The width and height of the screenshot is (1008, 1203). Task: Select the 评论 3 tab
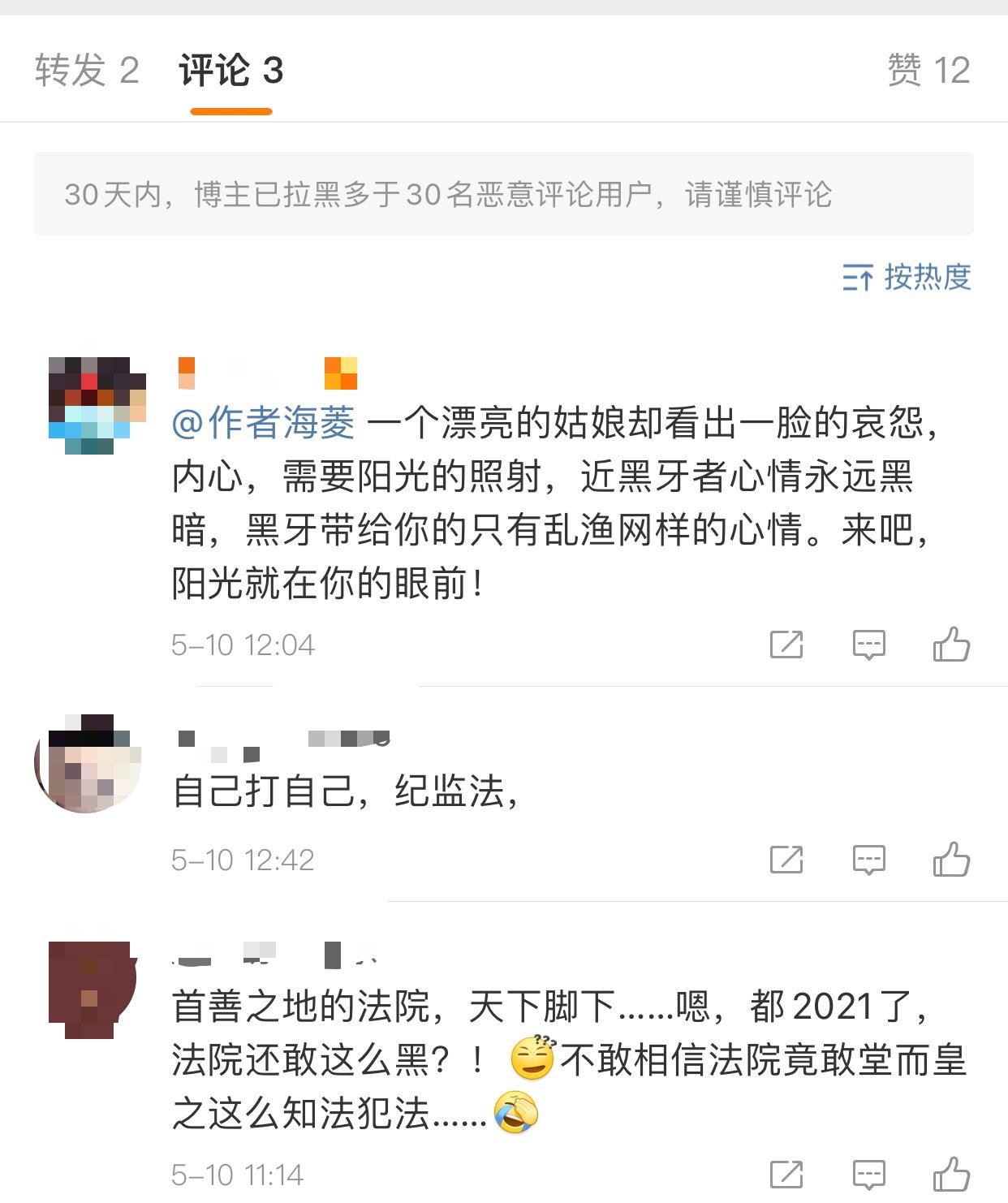230,69
